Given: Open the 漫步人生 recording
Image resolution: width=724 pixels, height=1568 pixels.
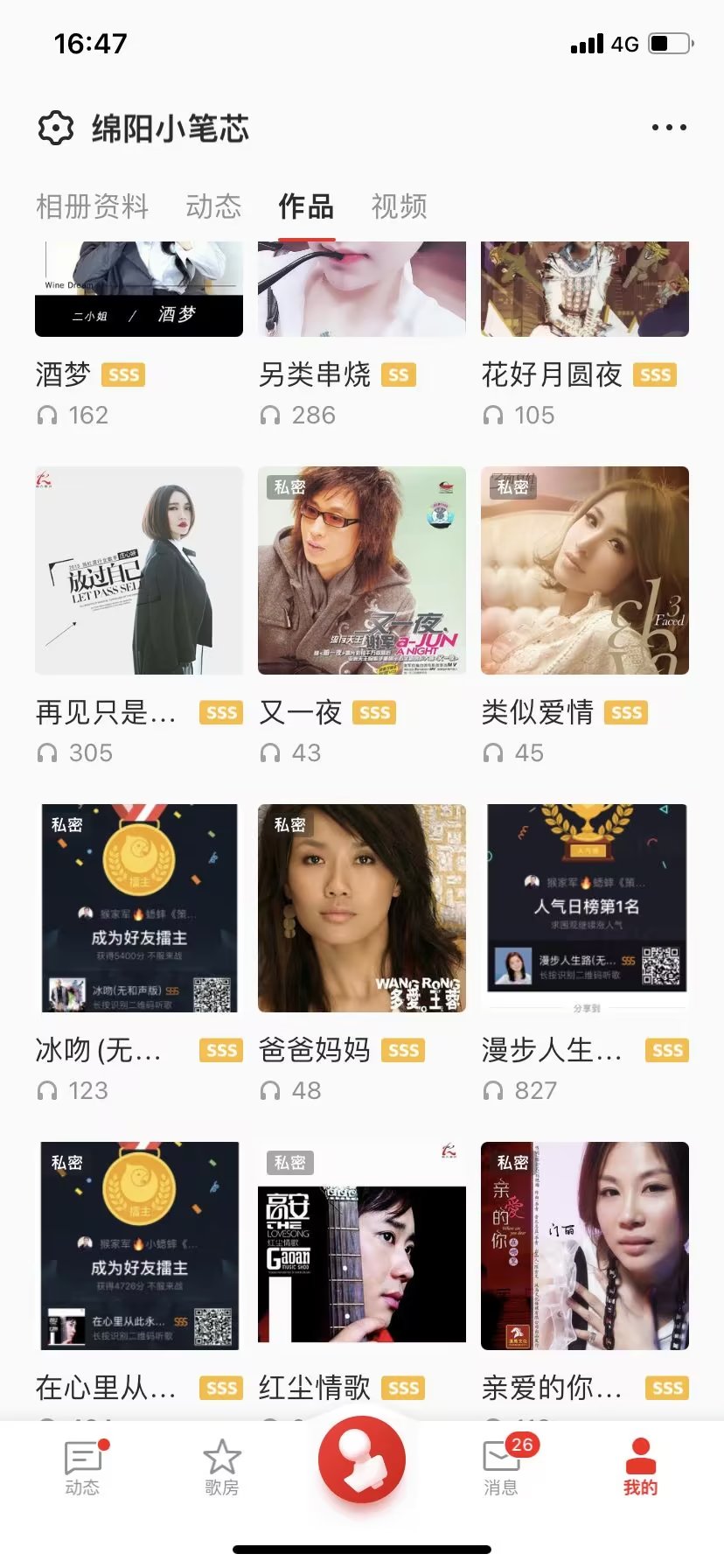Looking at the screenshot, I should coord(585,908).
